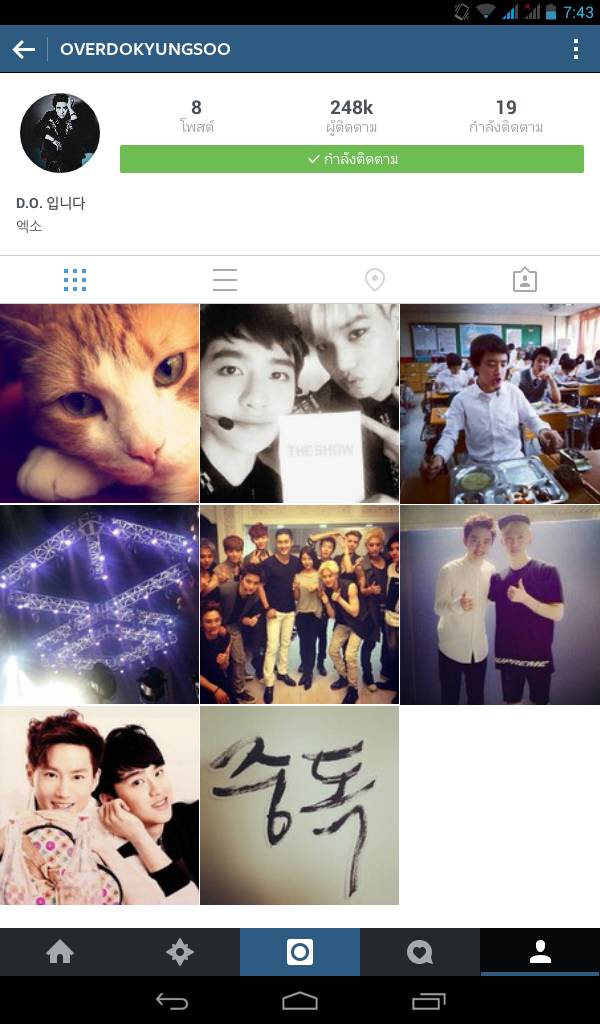The image size is (600, 1024).
Task: View the 248k followers list
Action: (x=351, y=116)
